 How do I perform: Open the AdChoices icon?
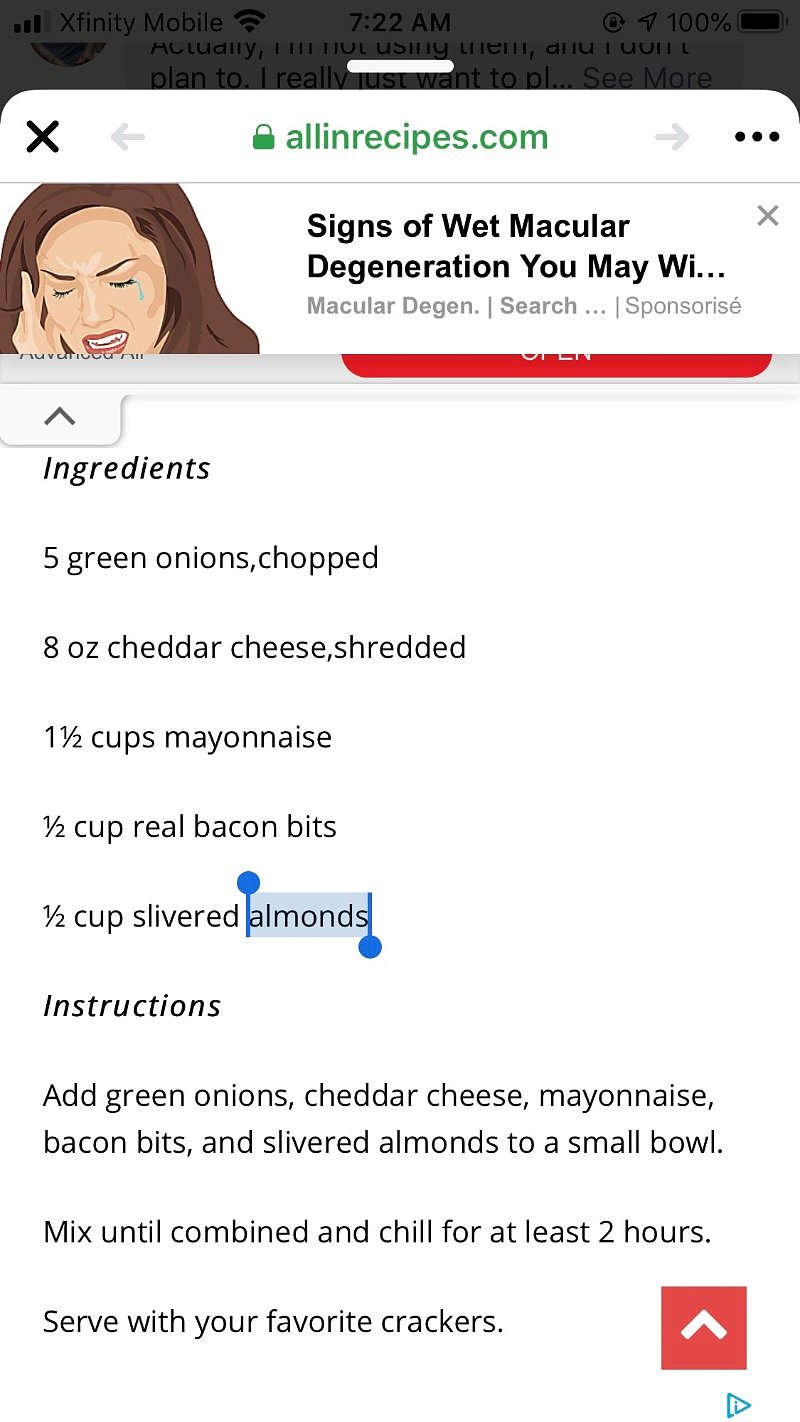click(x=738, y=1405)
